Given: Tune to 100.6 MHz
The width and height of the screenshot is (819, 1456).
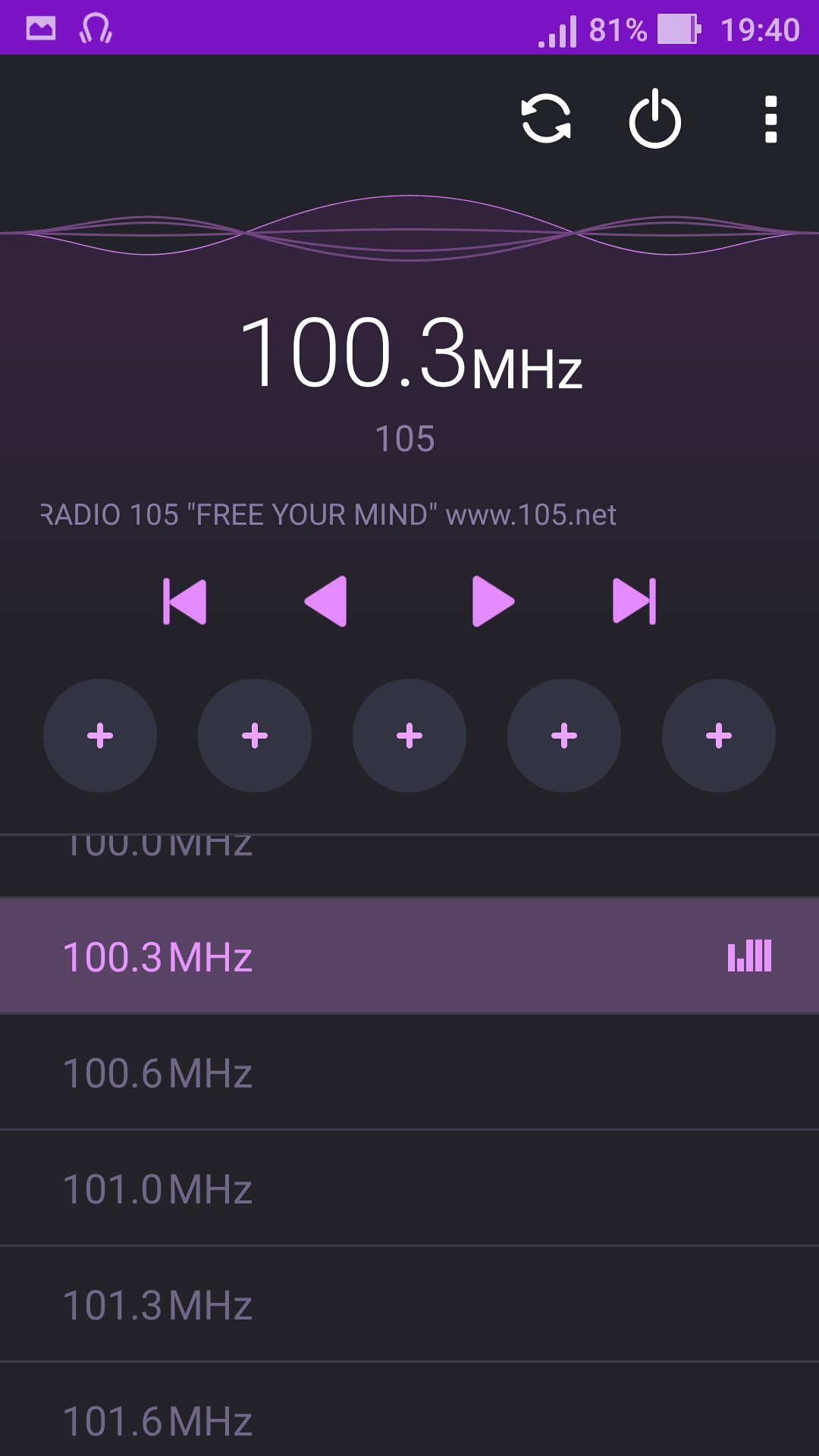Looking at the screenshot, I should (x=409, y=1072).
